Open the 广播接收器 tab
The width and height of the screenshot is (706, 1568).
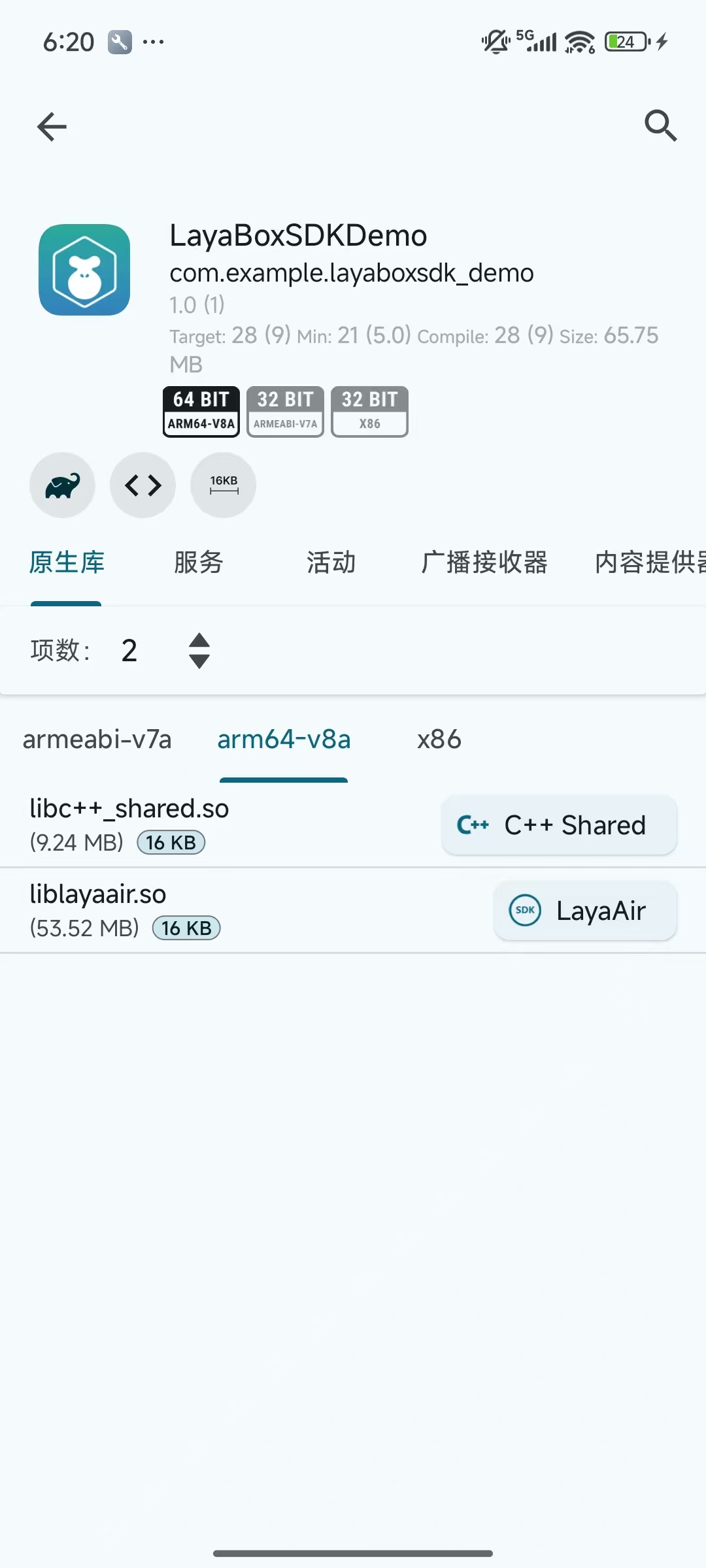click(484, 562)
